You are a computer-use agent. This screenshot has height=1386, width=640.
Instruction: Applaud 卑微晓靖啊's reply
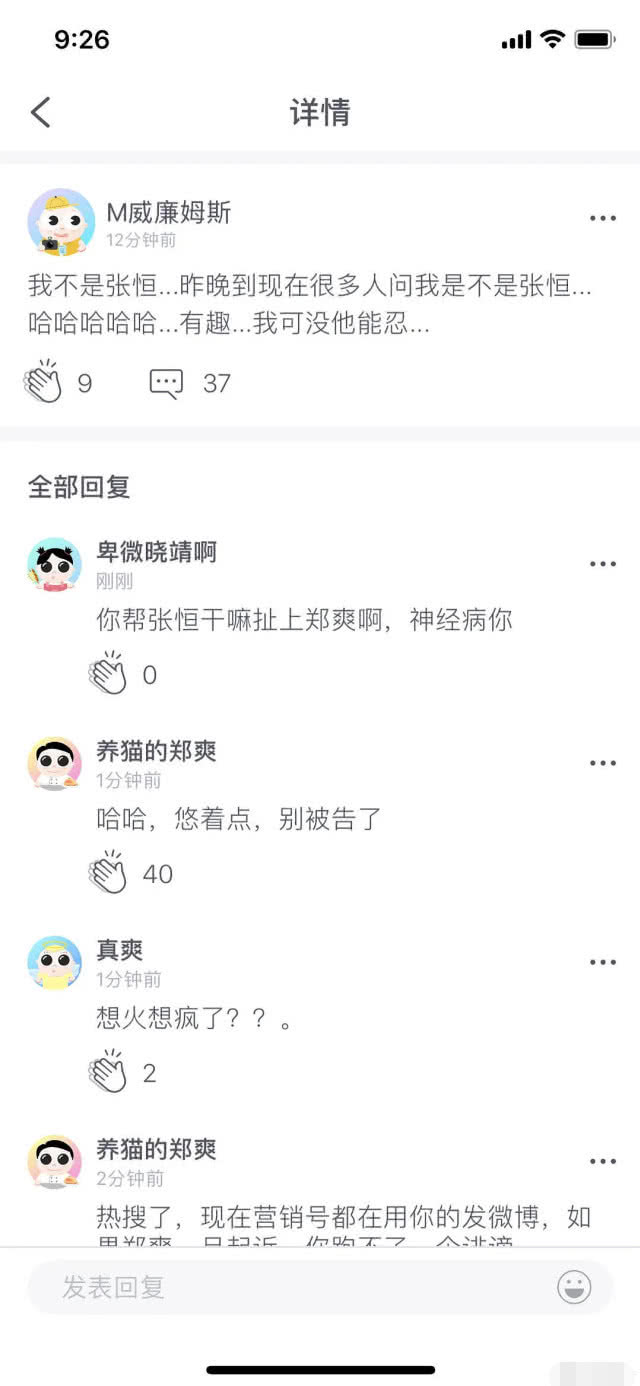[x=108, y=674]
